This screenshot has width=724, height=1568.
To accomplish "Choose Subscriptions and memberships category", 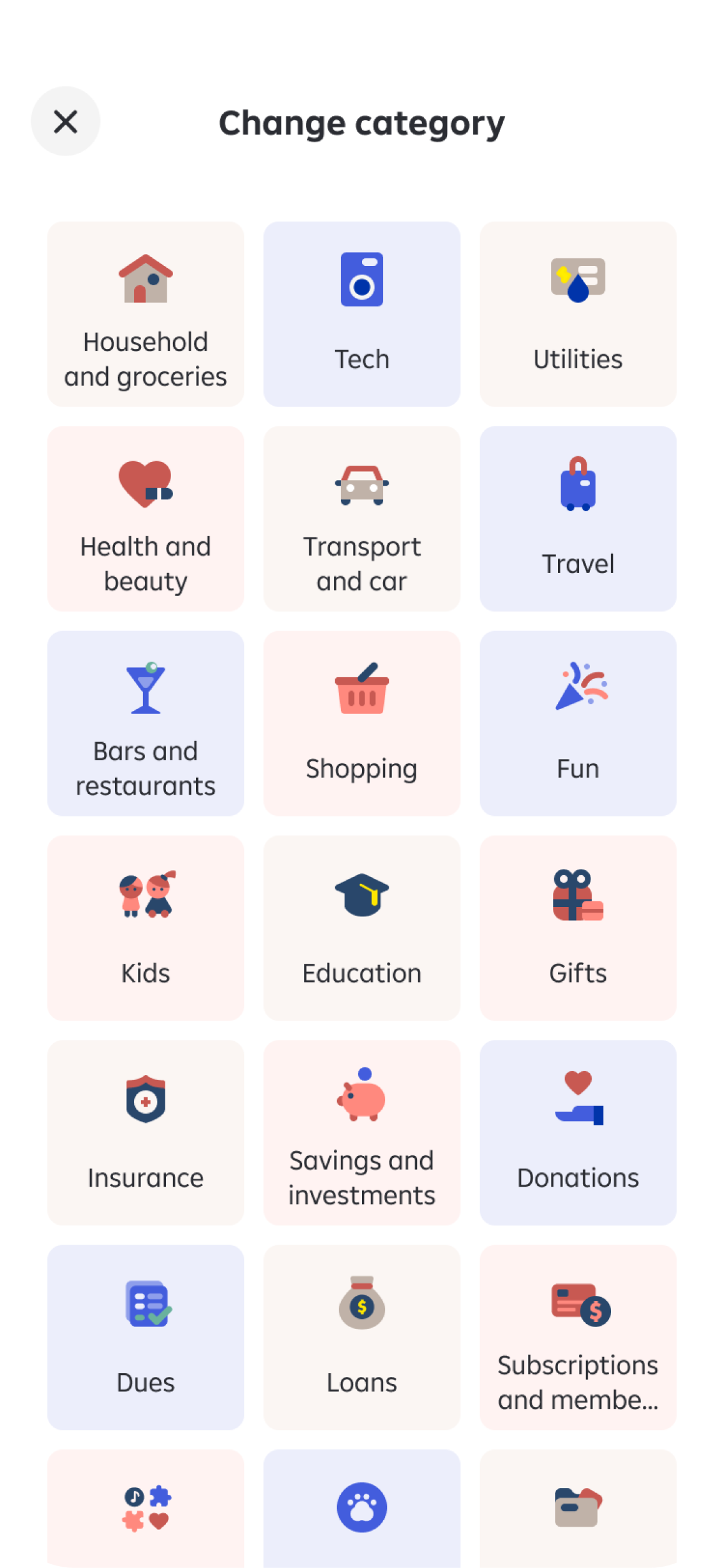I will tap(578, 1338).
